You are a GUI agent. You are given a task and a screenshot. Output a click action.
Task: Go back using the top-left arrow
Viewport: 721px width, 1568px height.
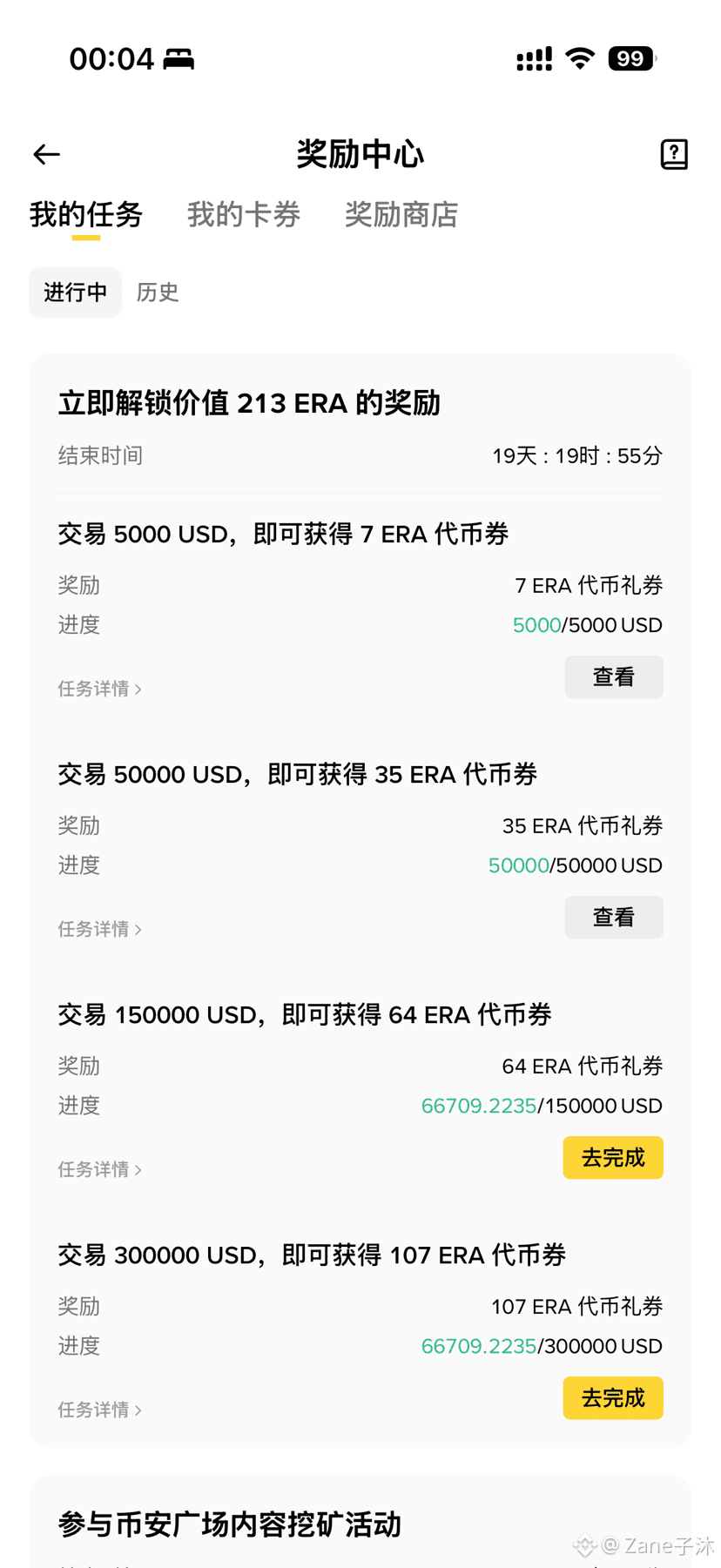point(46,155)
